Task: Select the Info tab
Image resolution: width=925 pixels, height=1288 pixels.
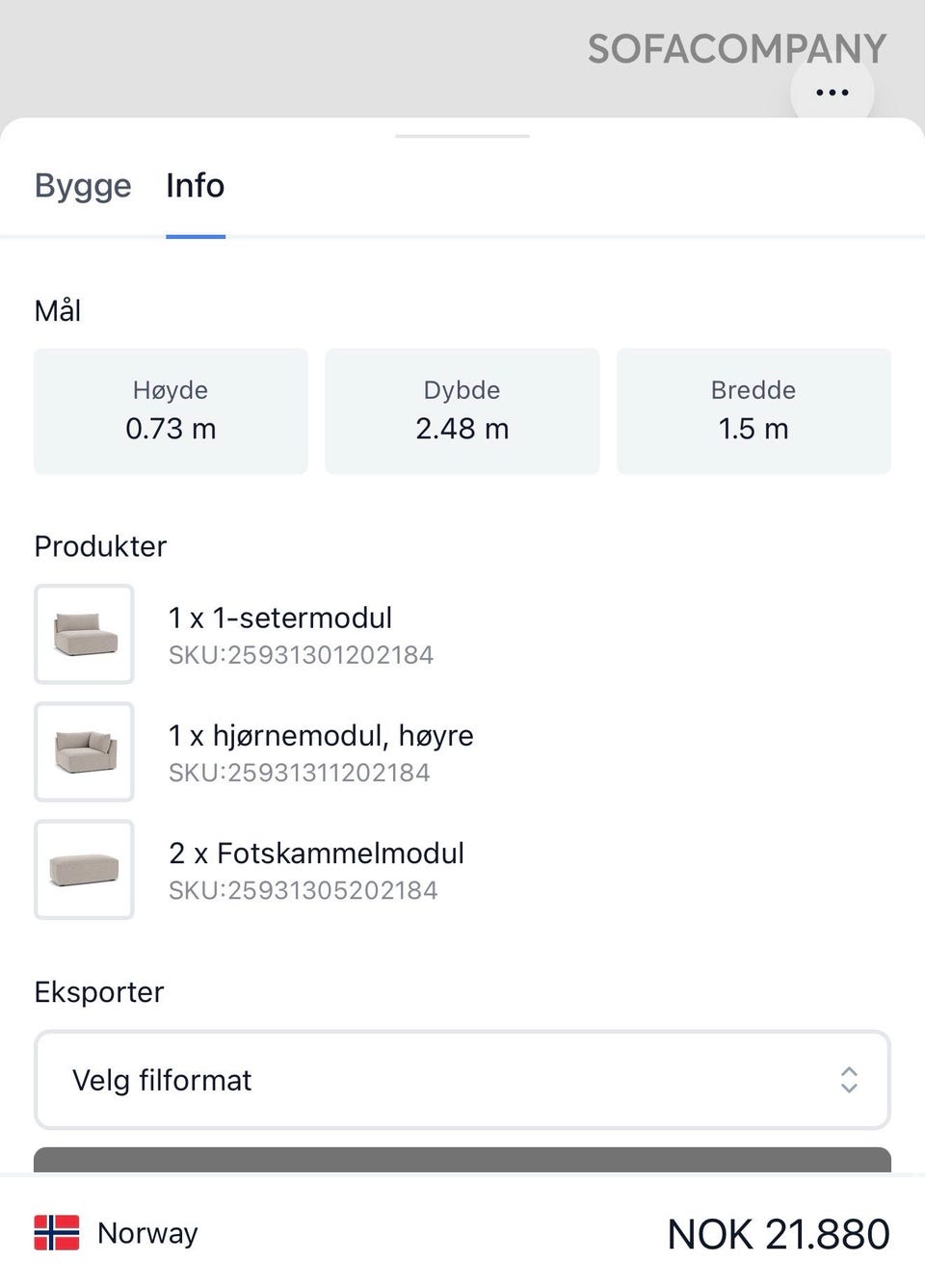Action: pos(195,186)
